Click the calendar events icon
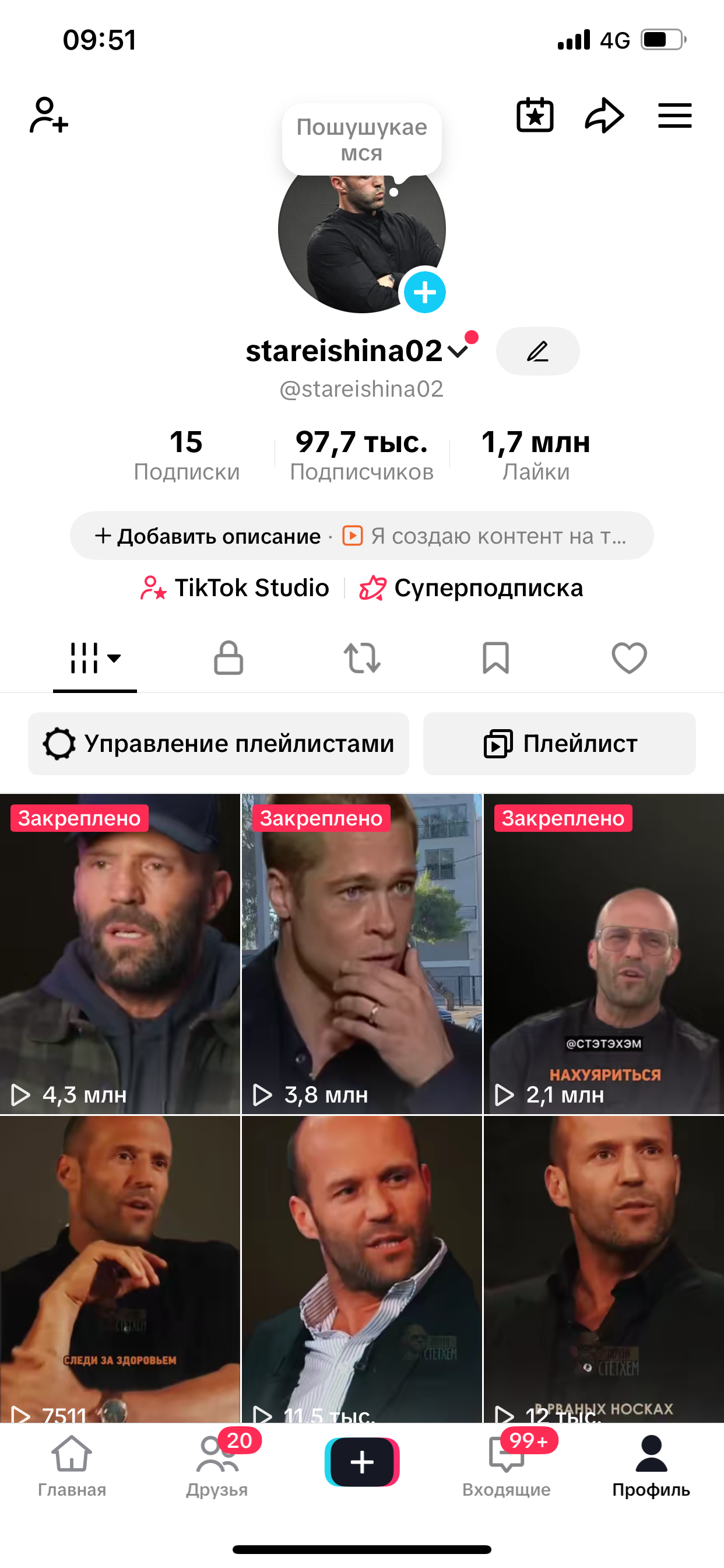This screenshot has width=724, height=1568. pyautogui.click(x=534, y=116)
